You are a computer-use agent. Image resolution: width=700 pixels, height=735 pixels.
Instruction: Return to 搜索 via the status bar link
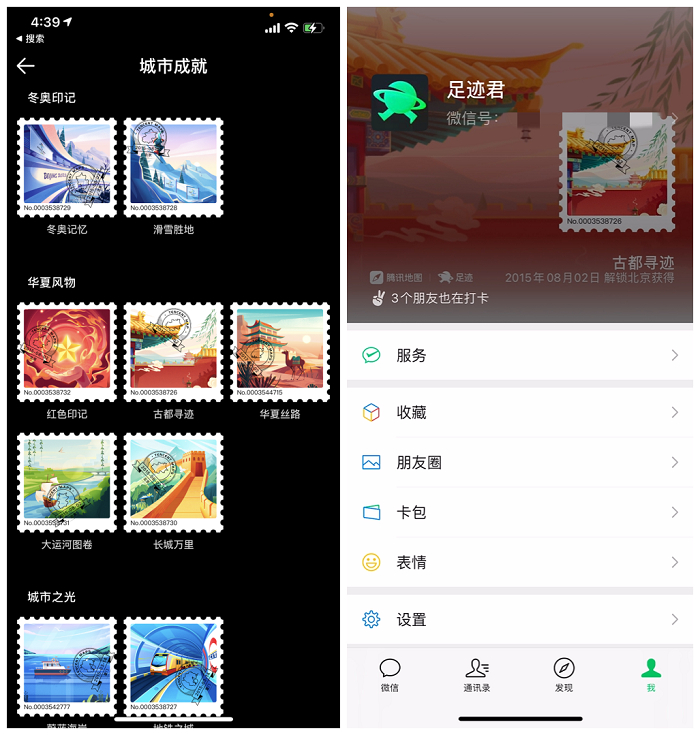[30, 39]
